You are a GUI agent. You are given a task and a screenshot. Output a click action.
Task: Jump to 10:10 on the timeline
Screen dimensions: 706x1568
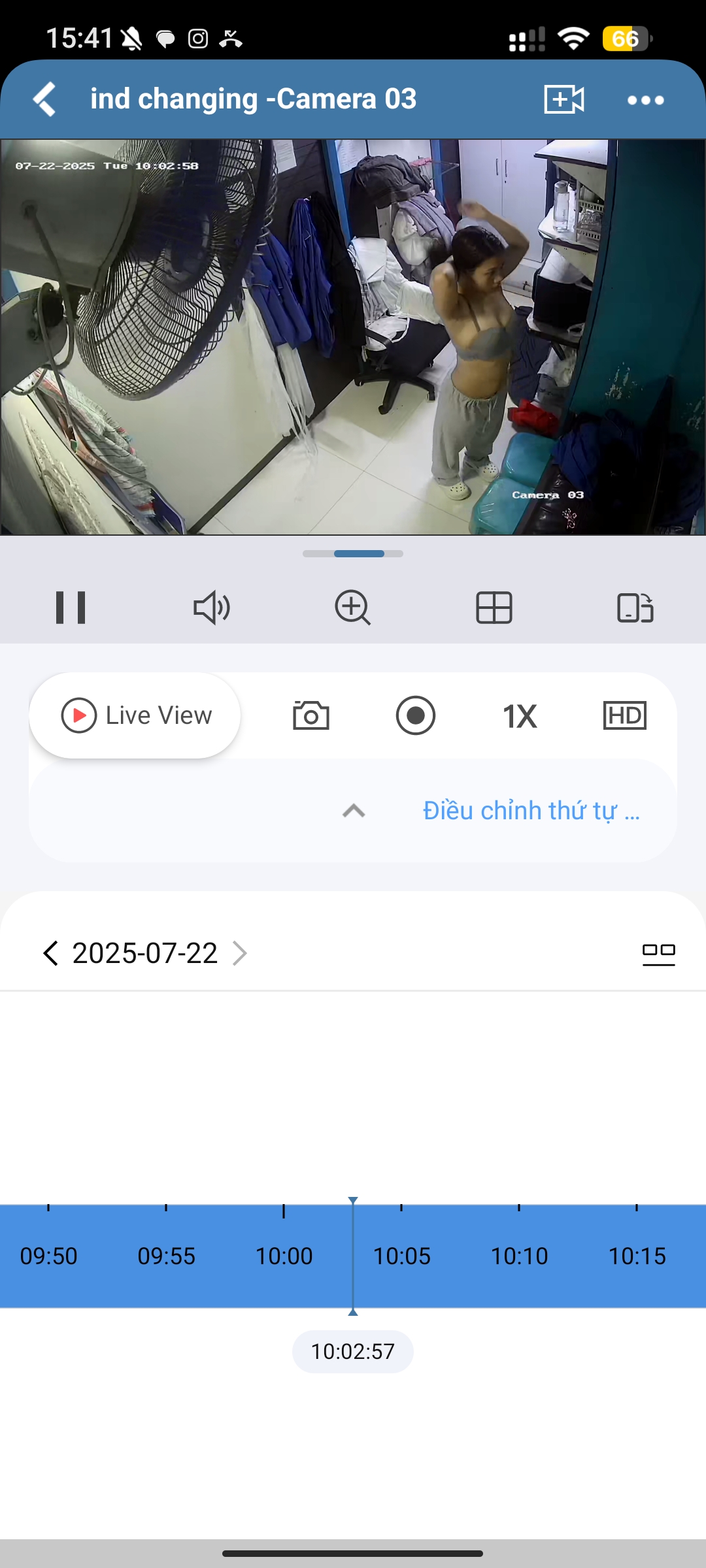tap(519, 1255)
